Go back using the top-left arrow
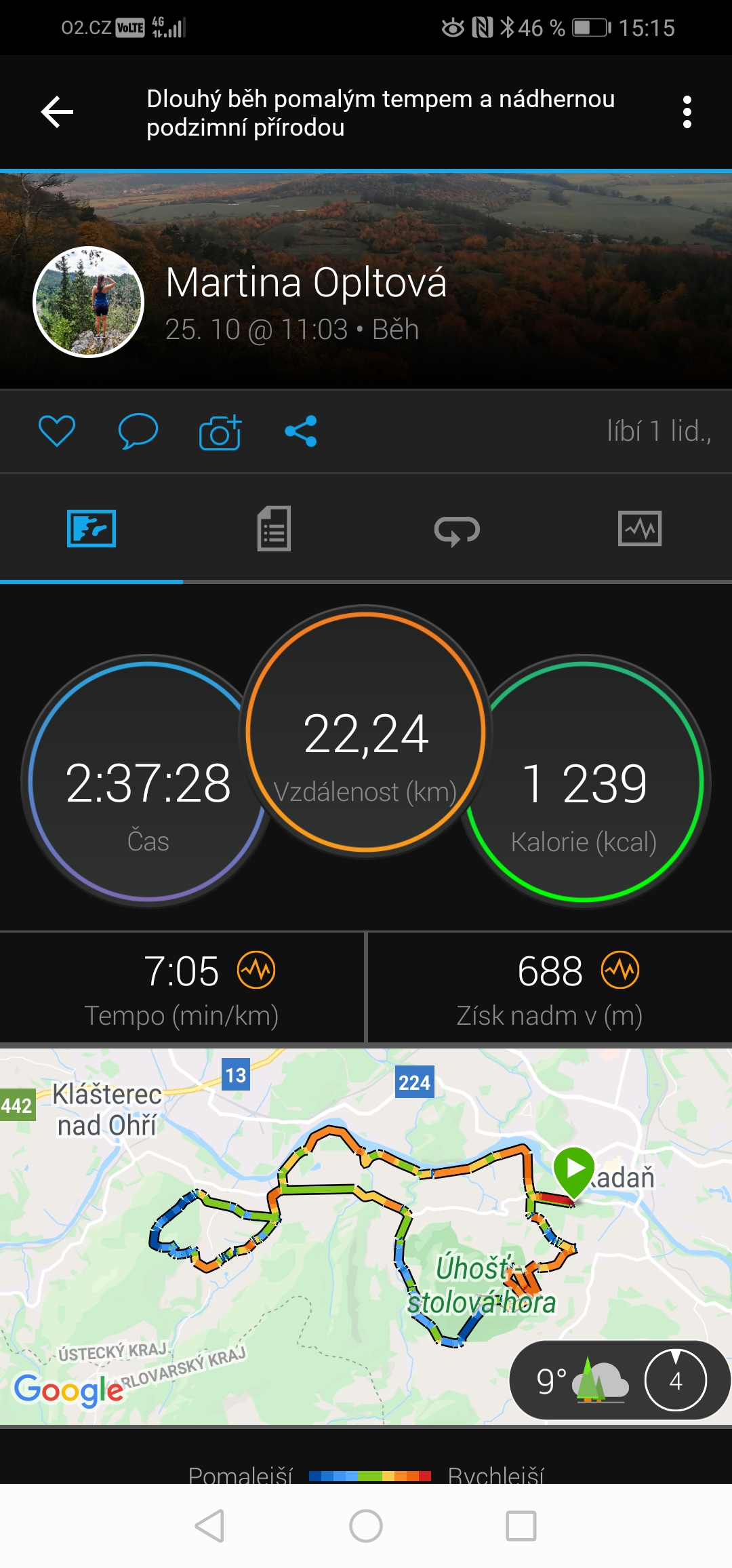The height and width of the screenshot is (1568, 732). [57, 112]
